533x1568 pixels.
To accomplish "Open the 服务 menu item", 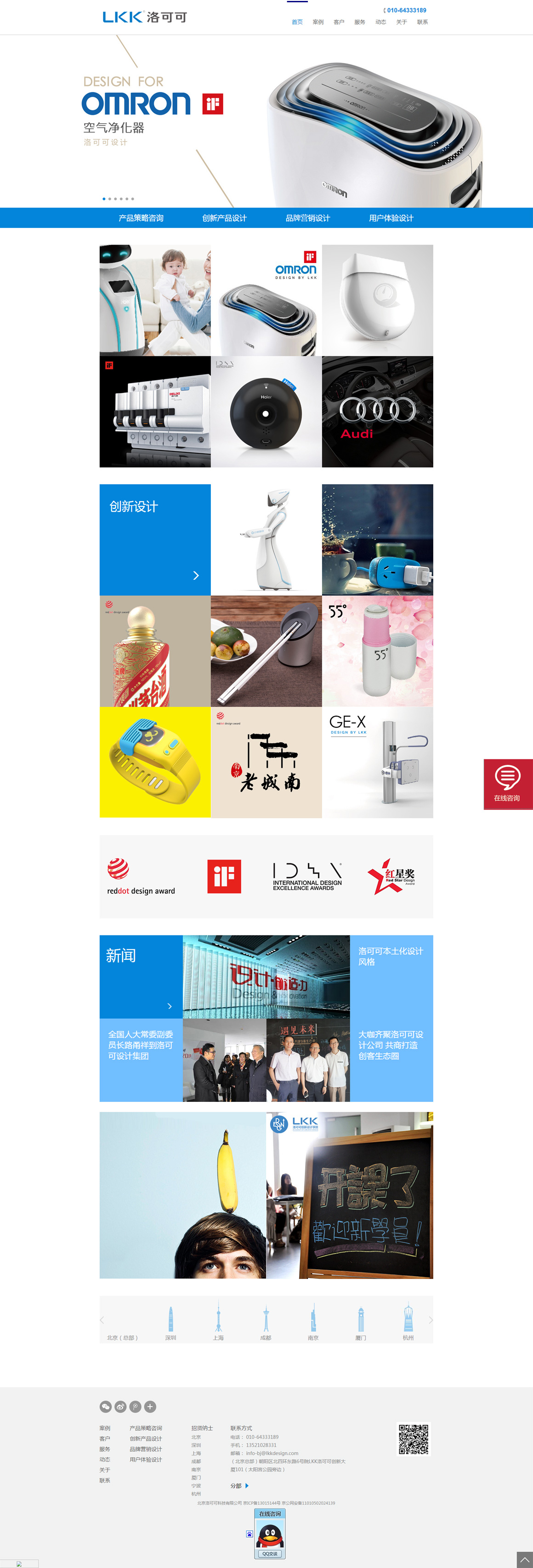I will click(360, 22).
